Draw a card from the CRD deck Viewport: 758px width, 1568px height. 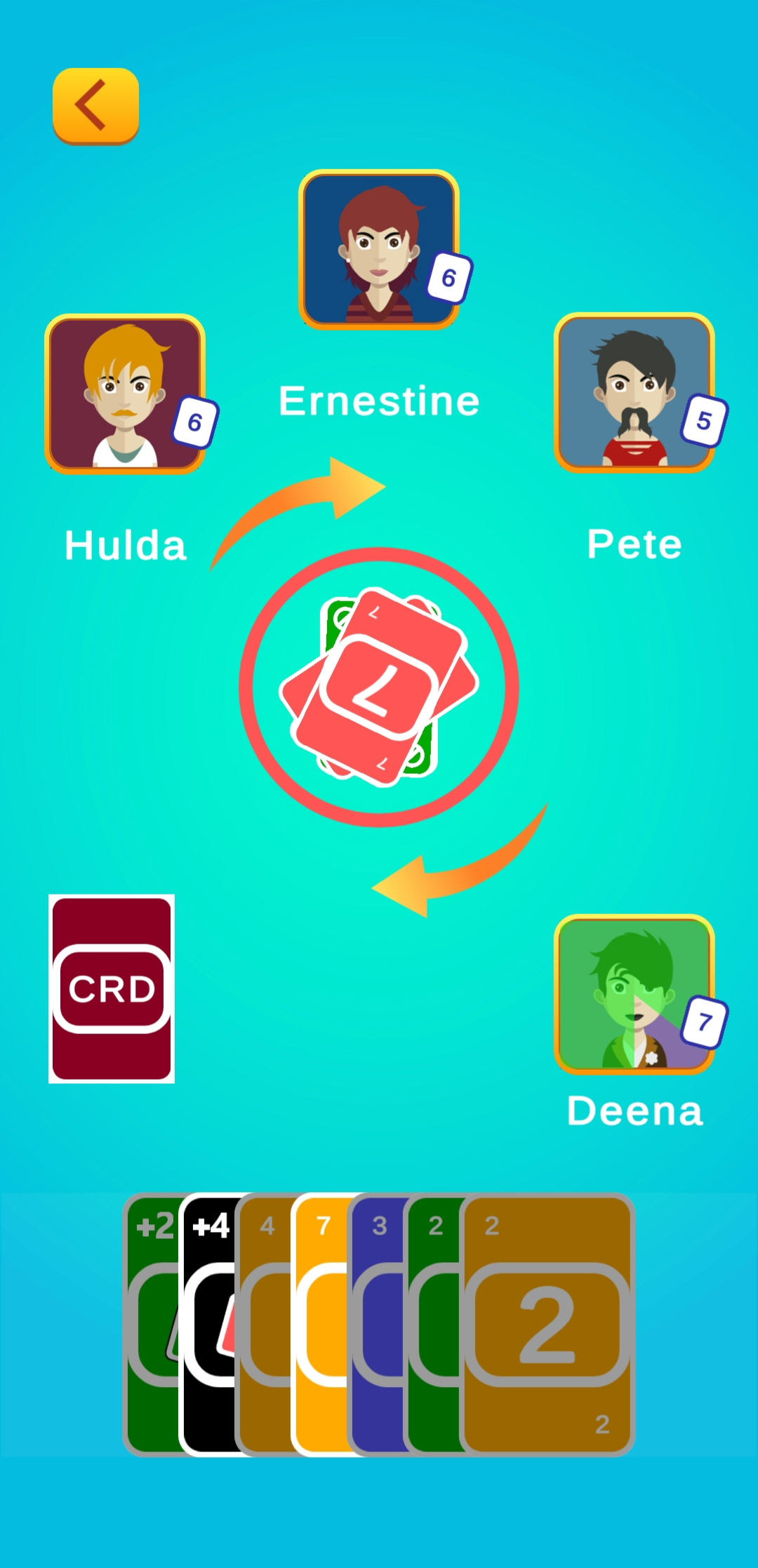(112, 989)
